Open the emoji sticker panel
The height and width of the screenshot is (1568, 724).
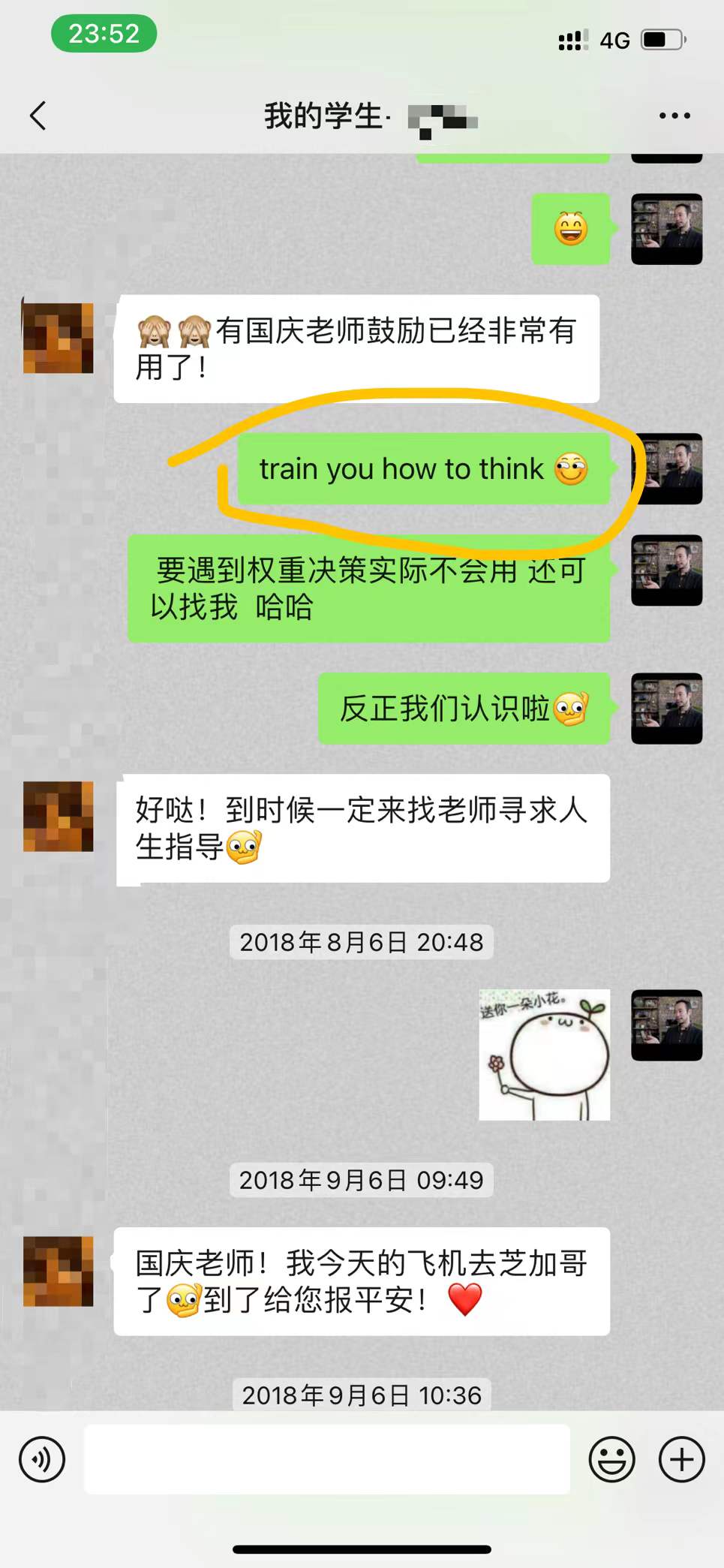pyautogui.click(x=611, y=1459)
